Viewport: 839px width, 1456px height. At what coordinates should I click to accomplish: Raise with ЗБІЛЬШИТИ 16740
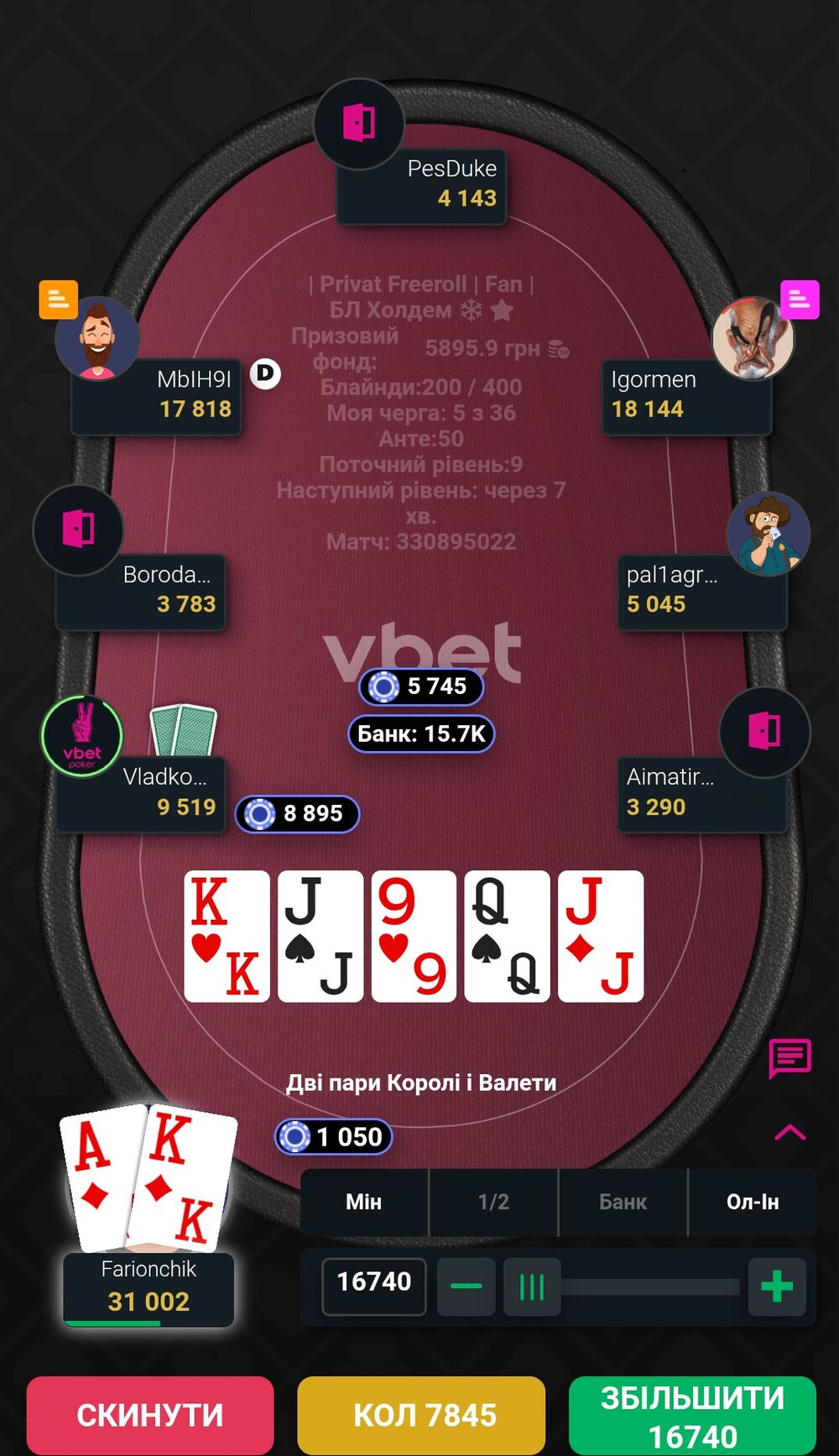(x=692, y=1415)
